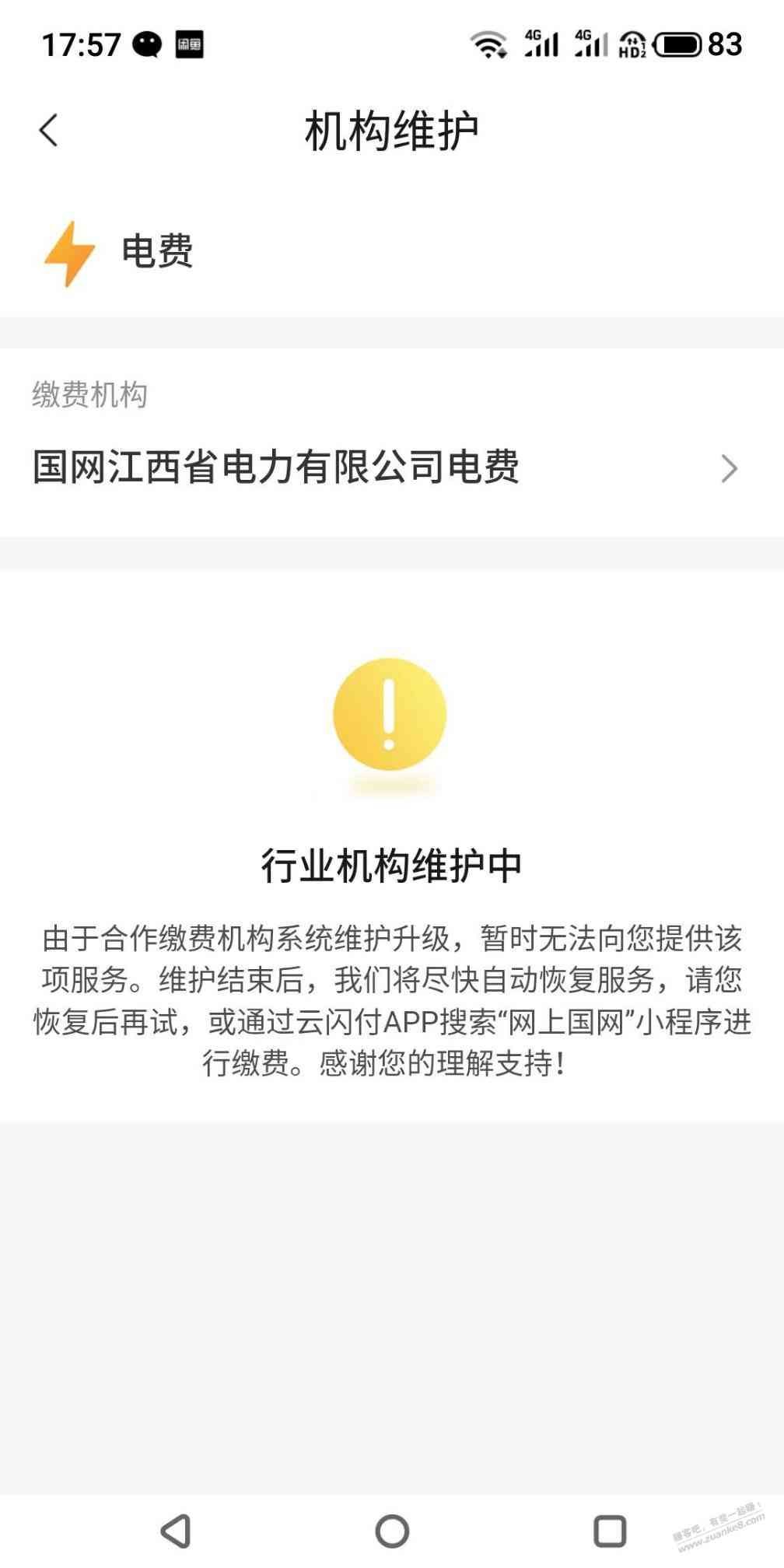Tap the system home button
The width and height of the screenshot is (784, 1568).
click(x=392, y=1531)
